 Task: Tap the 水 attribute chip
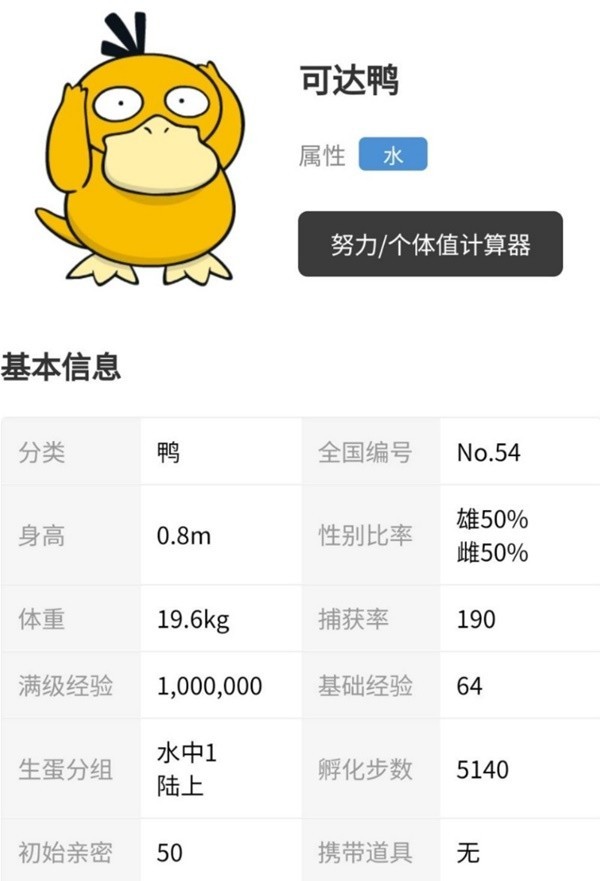pyautogui.click(x=393, y=154)
